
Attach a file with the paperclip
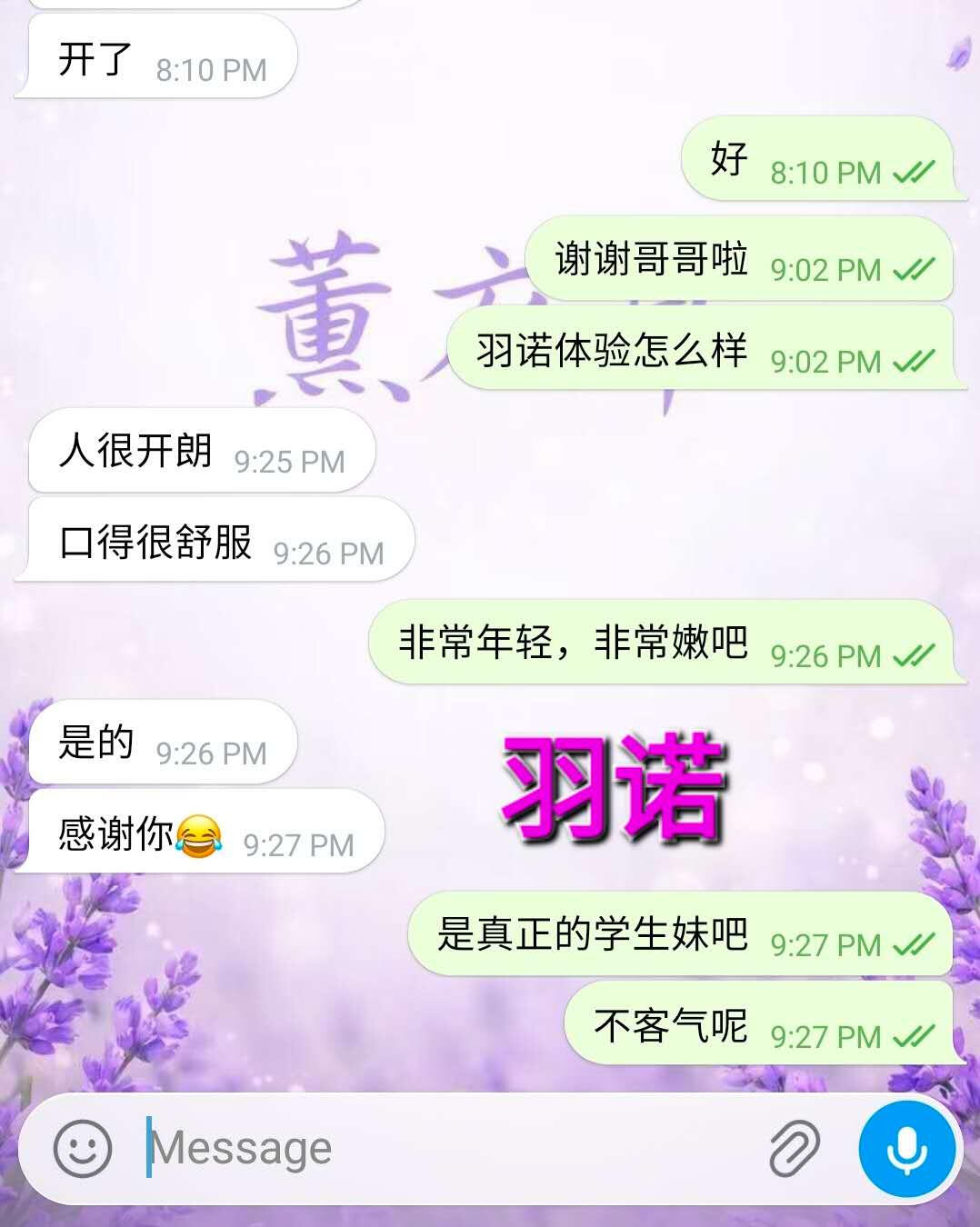(x=794, y=1148)
